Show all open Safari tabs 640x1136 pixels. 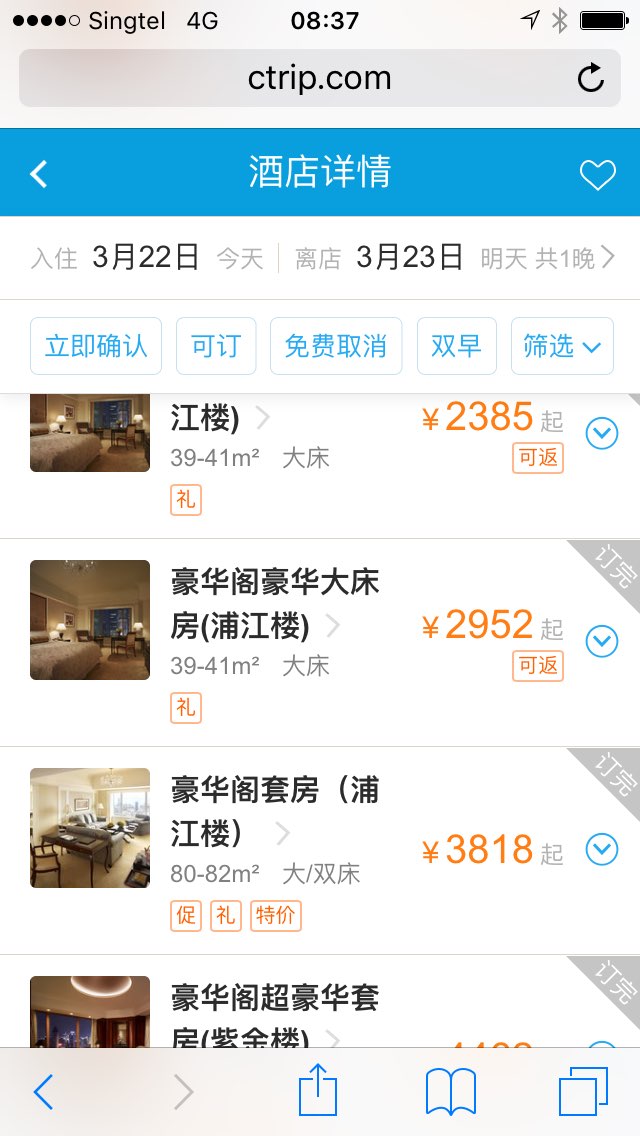pyautogui.click(x=583, y=1091)
